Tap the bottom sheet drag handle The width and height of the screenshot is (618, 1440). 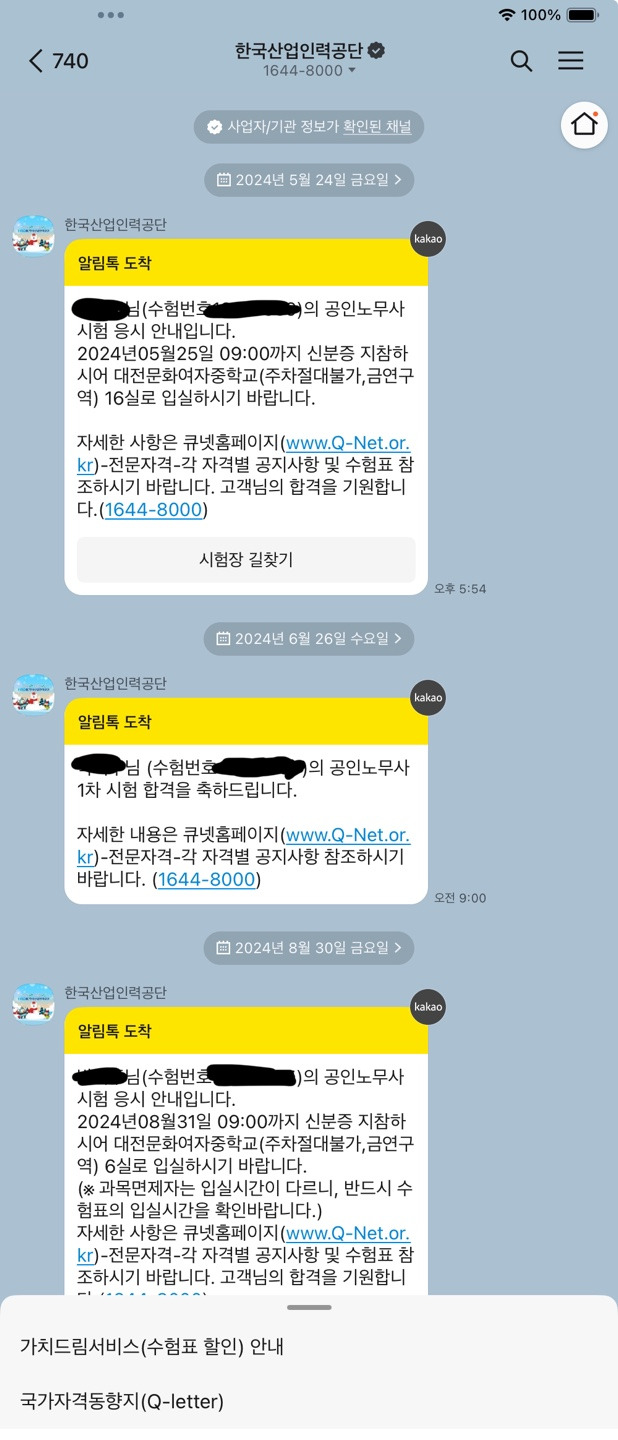[309, 1307]
